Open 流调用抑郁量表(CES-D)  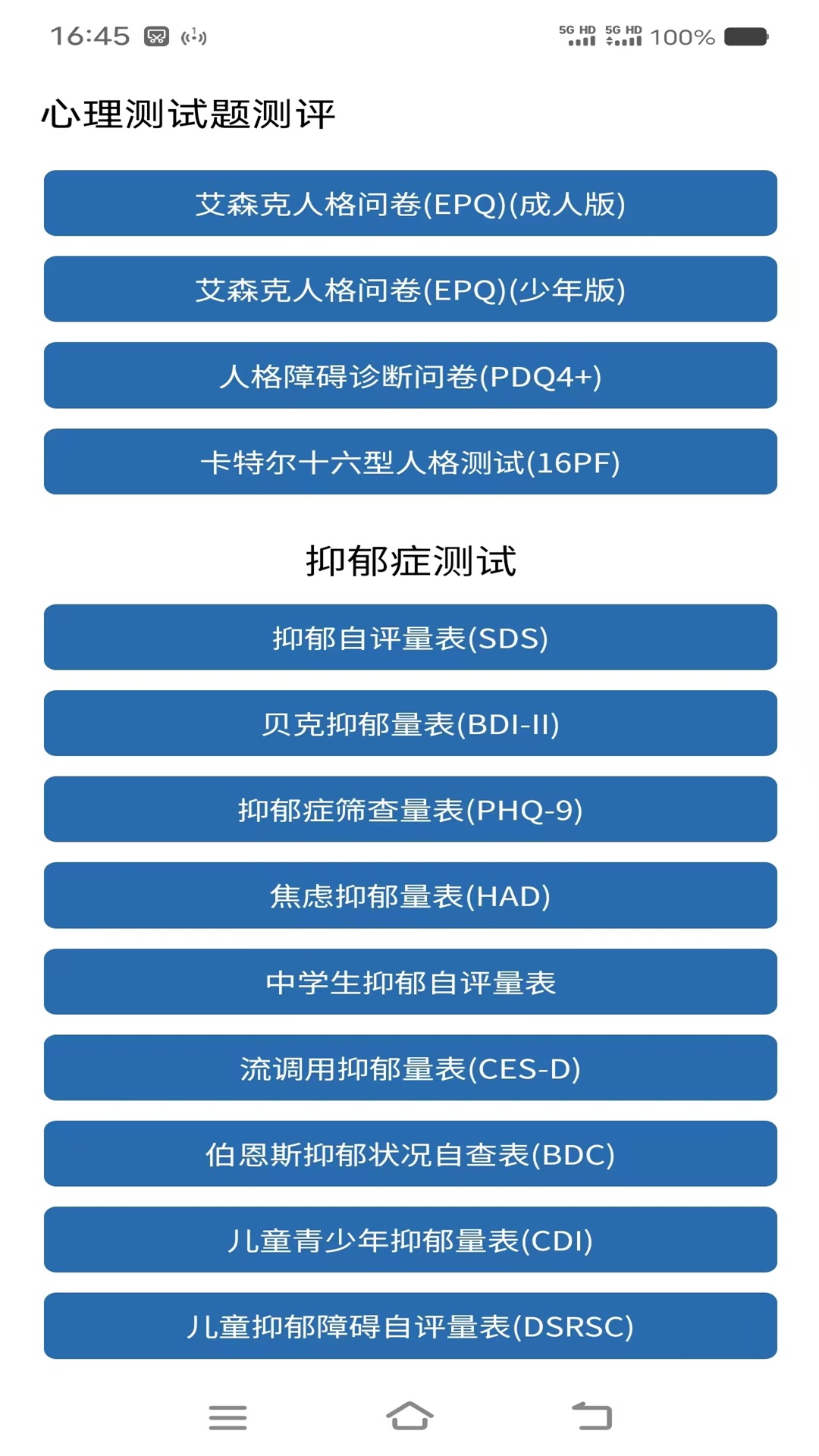(409, 1068)
